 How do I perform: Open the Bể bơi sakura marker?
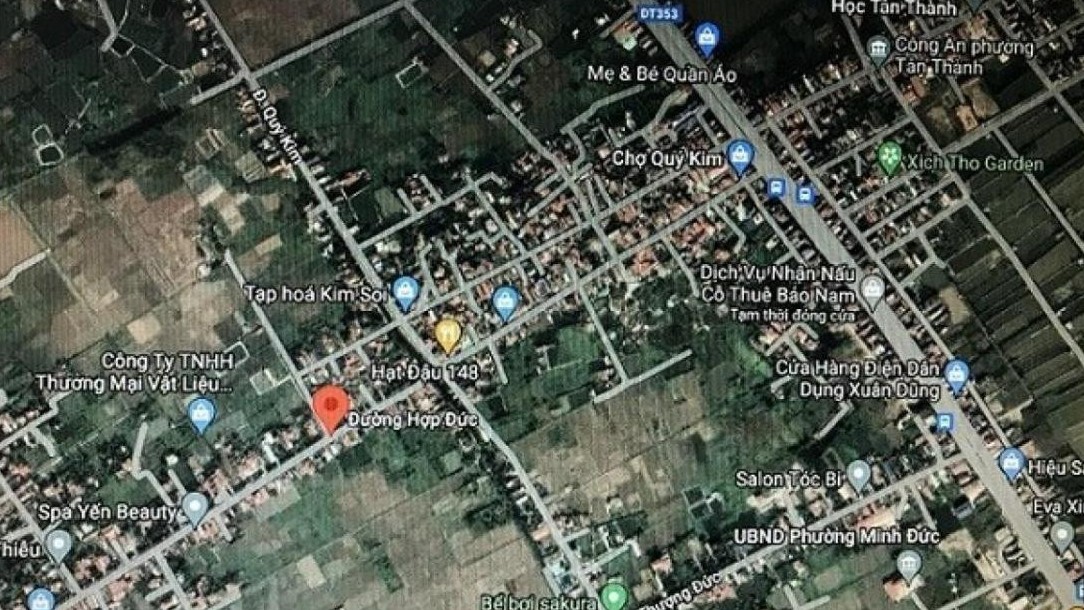click(614, 597)
